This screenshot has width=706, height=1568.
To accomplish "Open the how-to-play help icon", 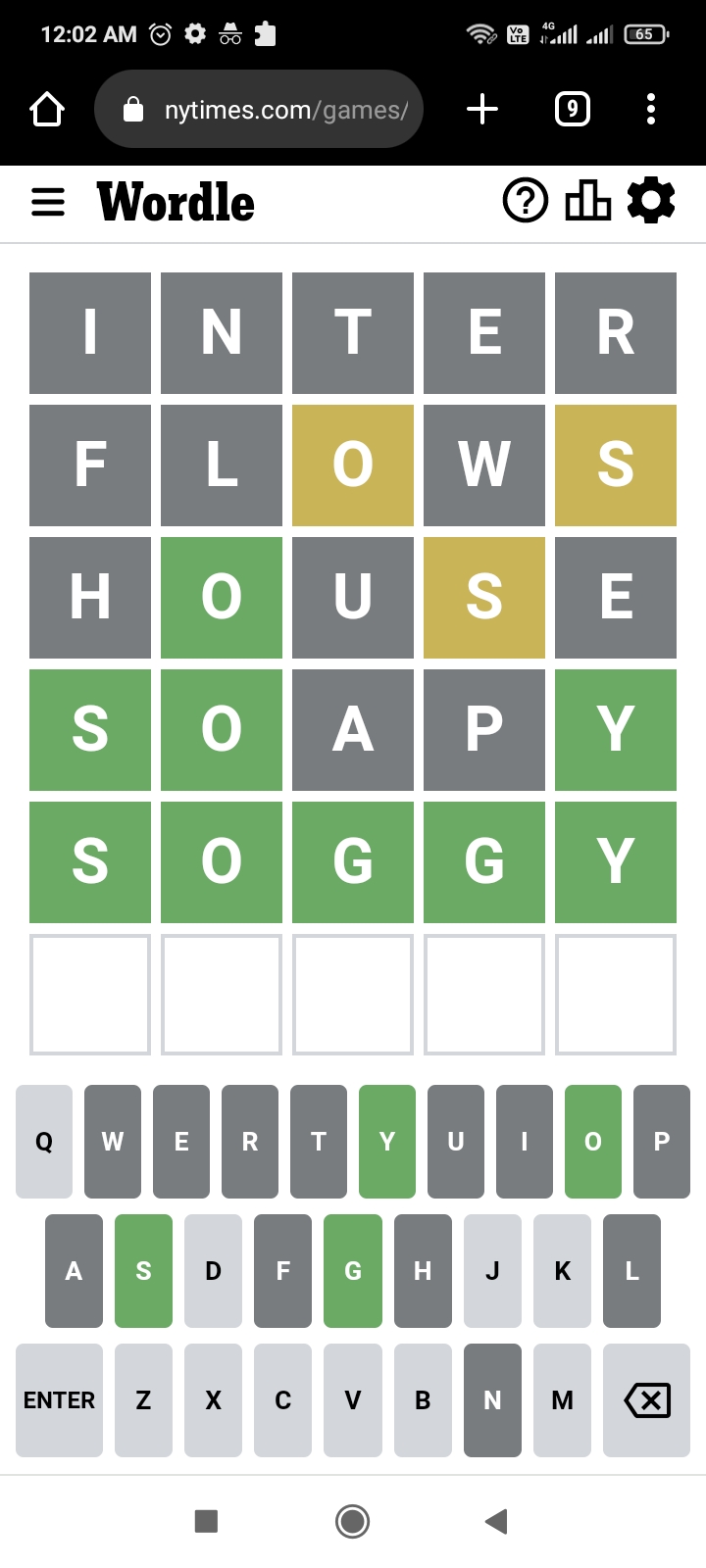I will (x=526, y=201).
